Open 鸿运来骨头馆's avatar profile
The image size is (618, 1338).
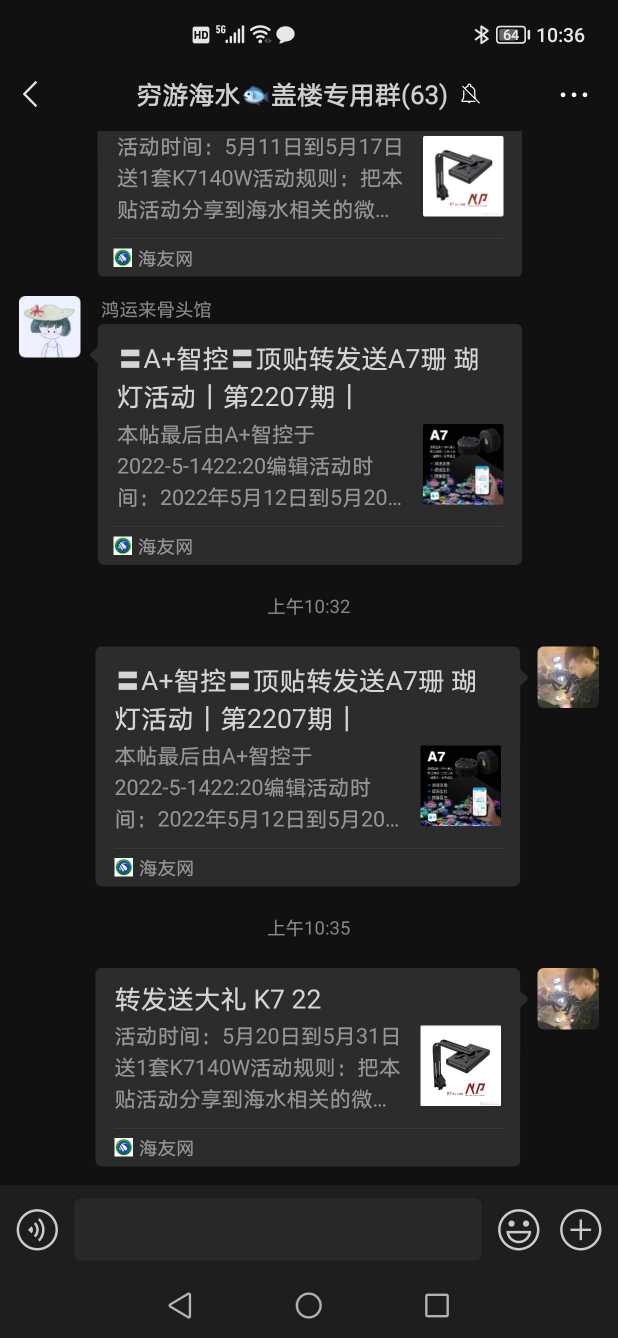pos(50,327)
